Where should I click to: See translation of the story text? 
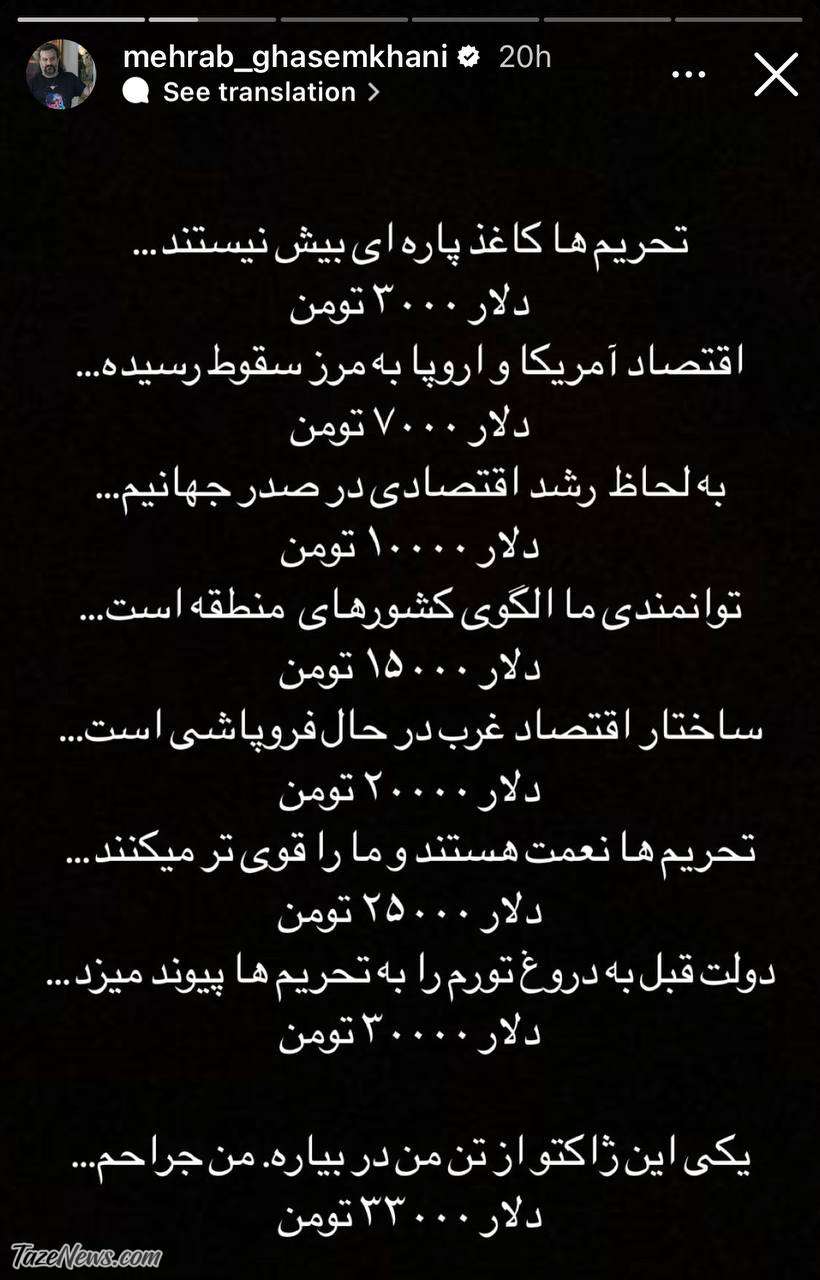pos(258,92)
